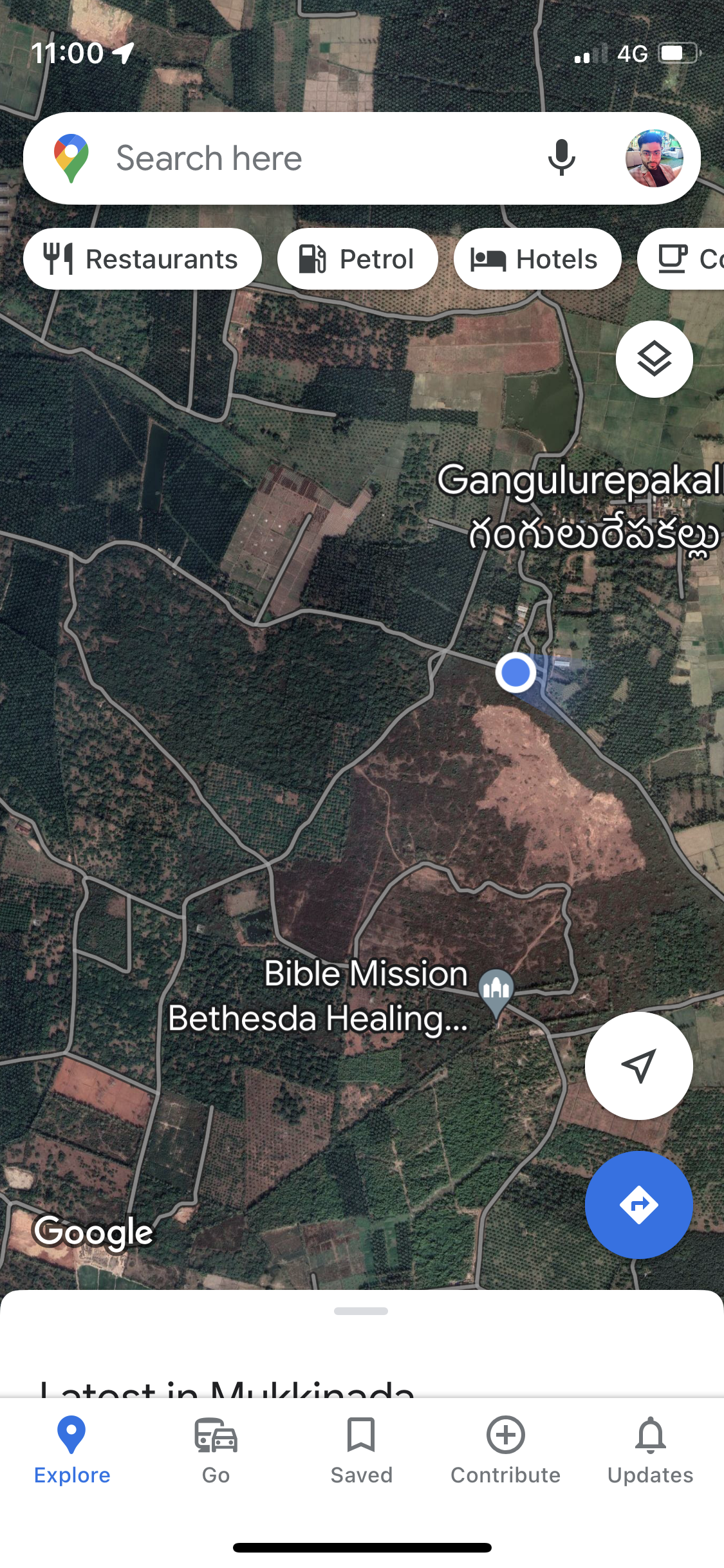Open the Saved tab

(x=361, y=1451)
